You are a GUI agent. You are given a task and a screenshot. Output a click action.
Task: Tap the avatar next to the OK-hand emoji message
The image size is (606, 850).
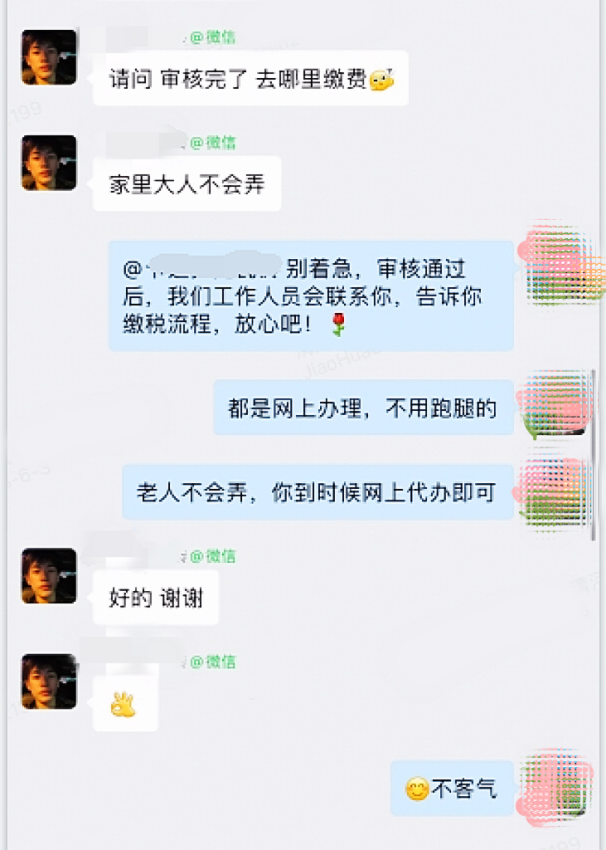pos(49,682)
